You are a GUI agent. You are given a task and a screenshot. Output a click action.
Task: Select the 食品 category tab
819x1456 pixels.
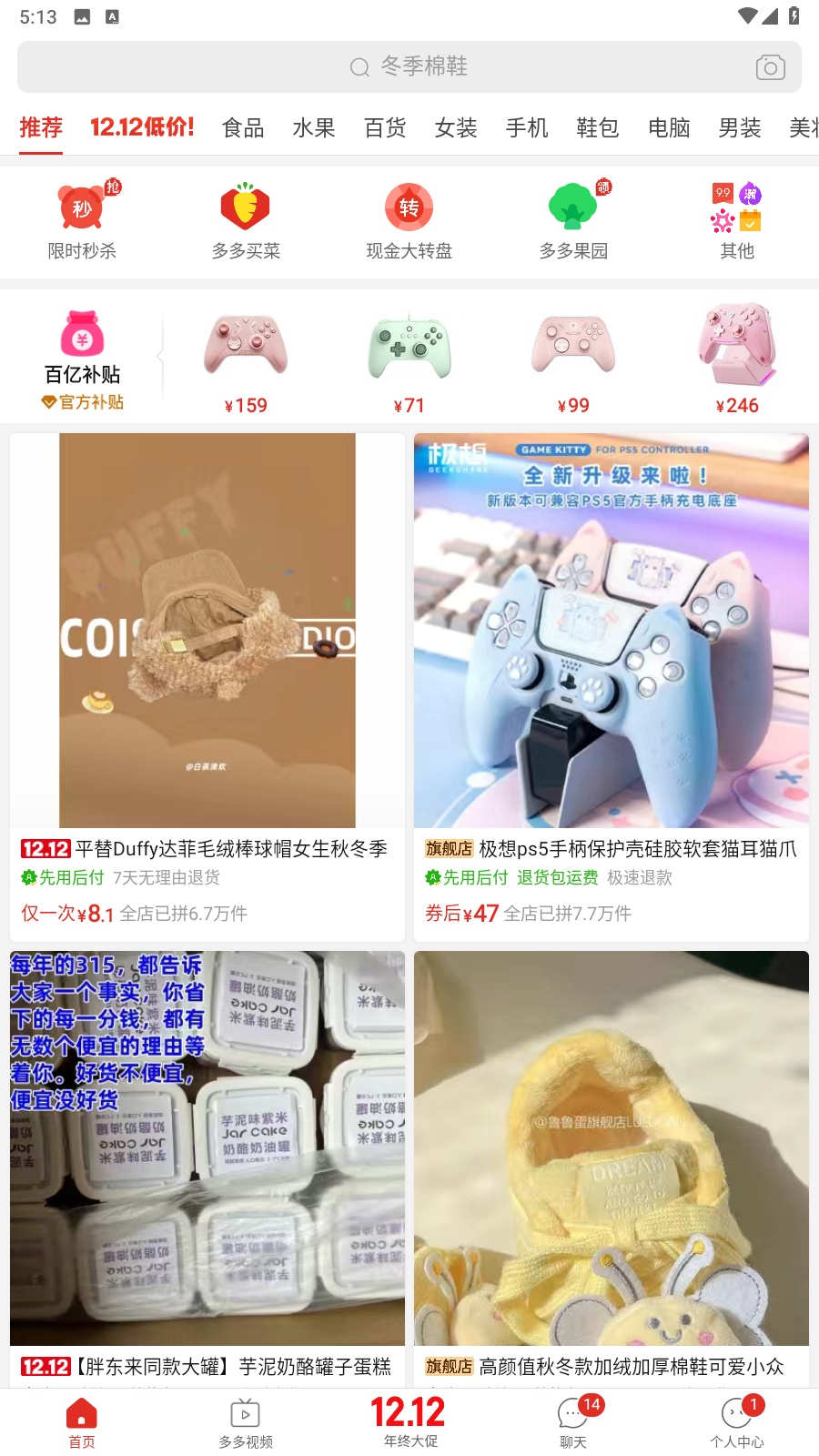coord(243,127)
